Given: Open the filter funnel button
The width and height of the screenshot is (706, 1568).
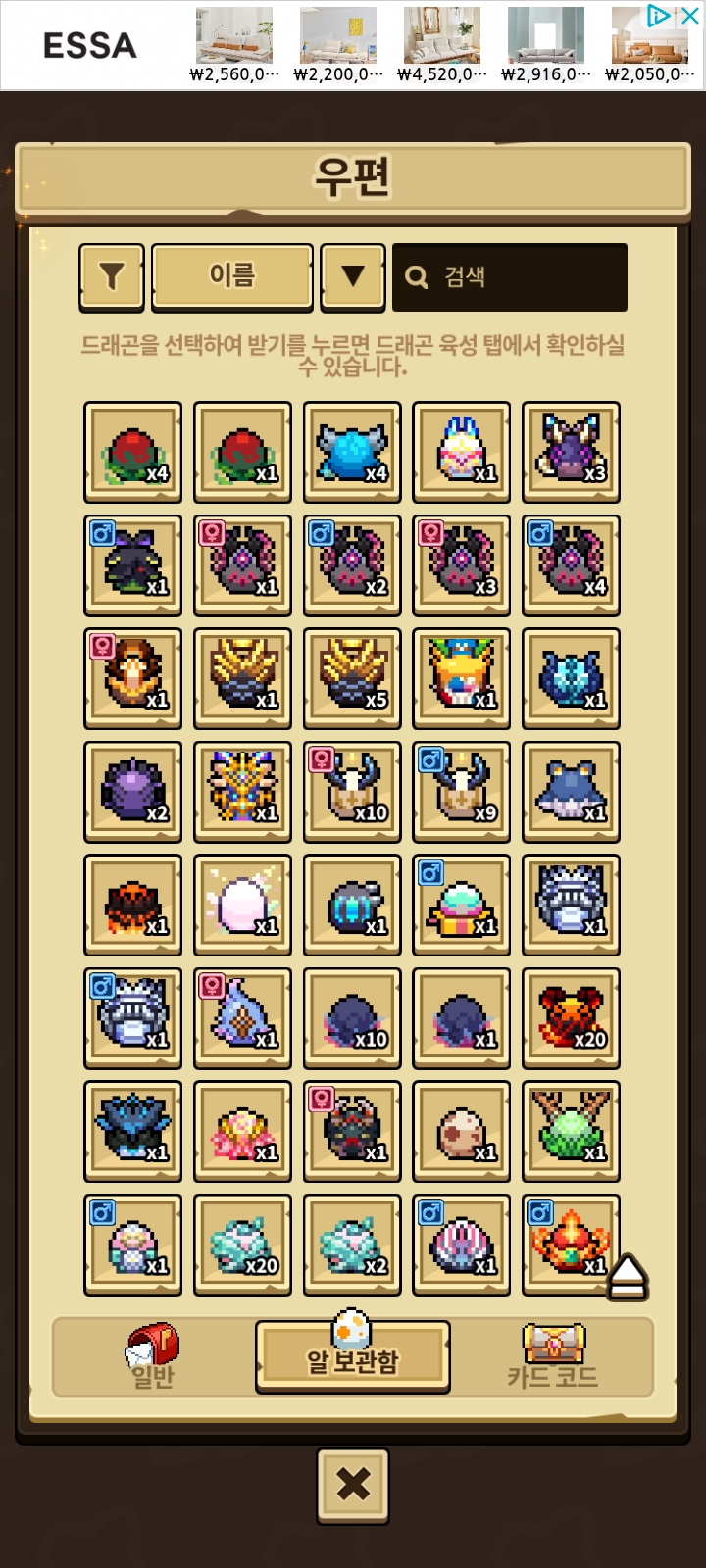Looking at the screenshot, I should click(112, 276).
